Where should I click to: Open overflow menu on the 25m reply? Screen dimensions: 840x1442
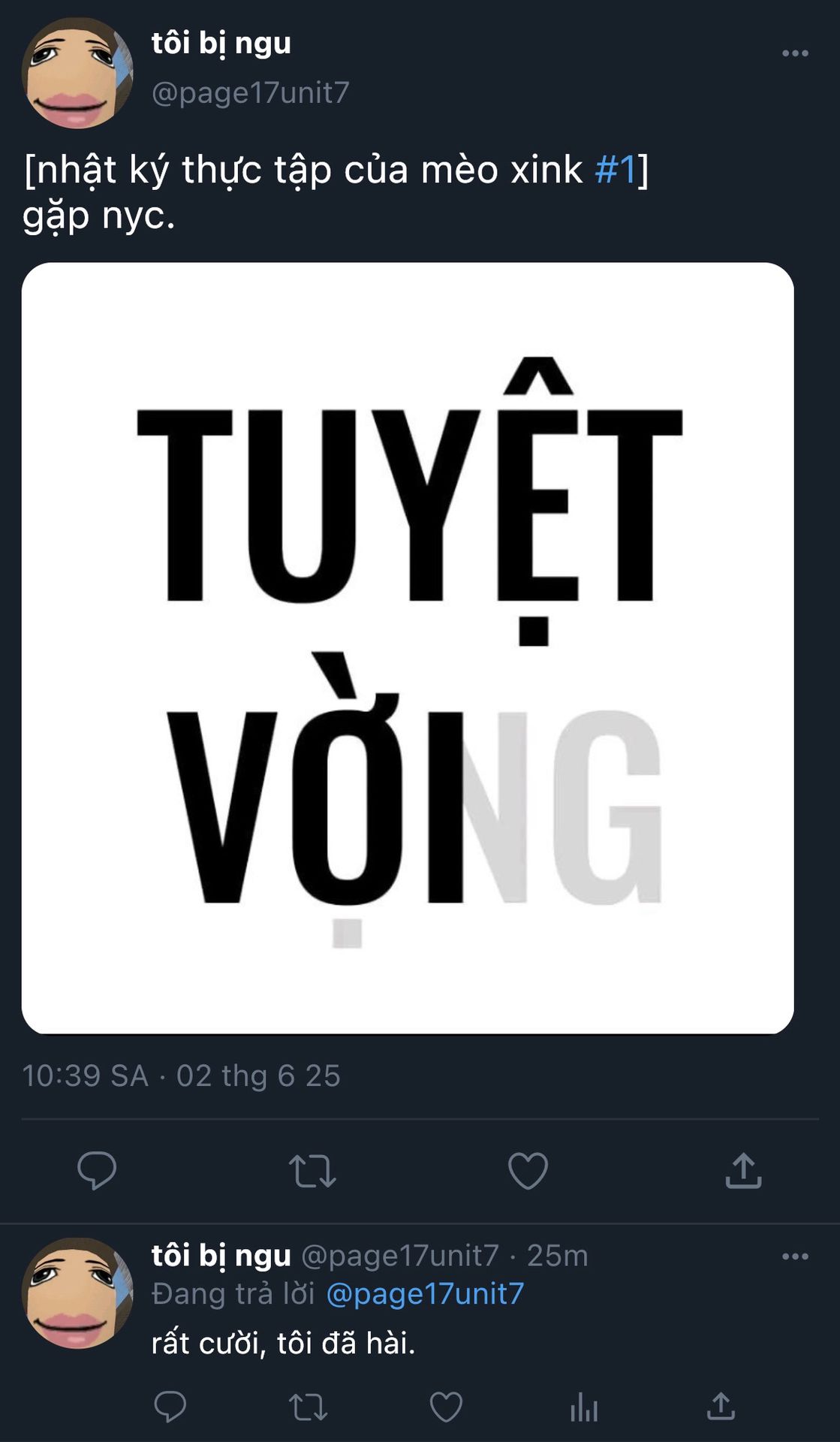[794, 1256]
